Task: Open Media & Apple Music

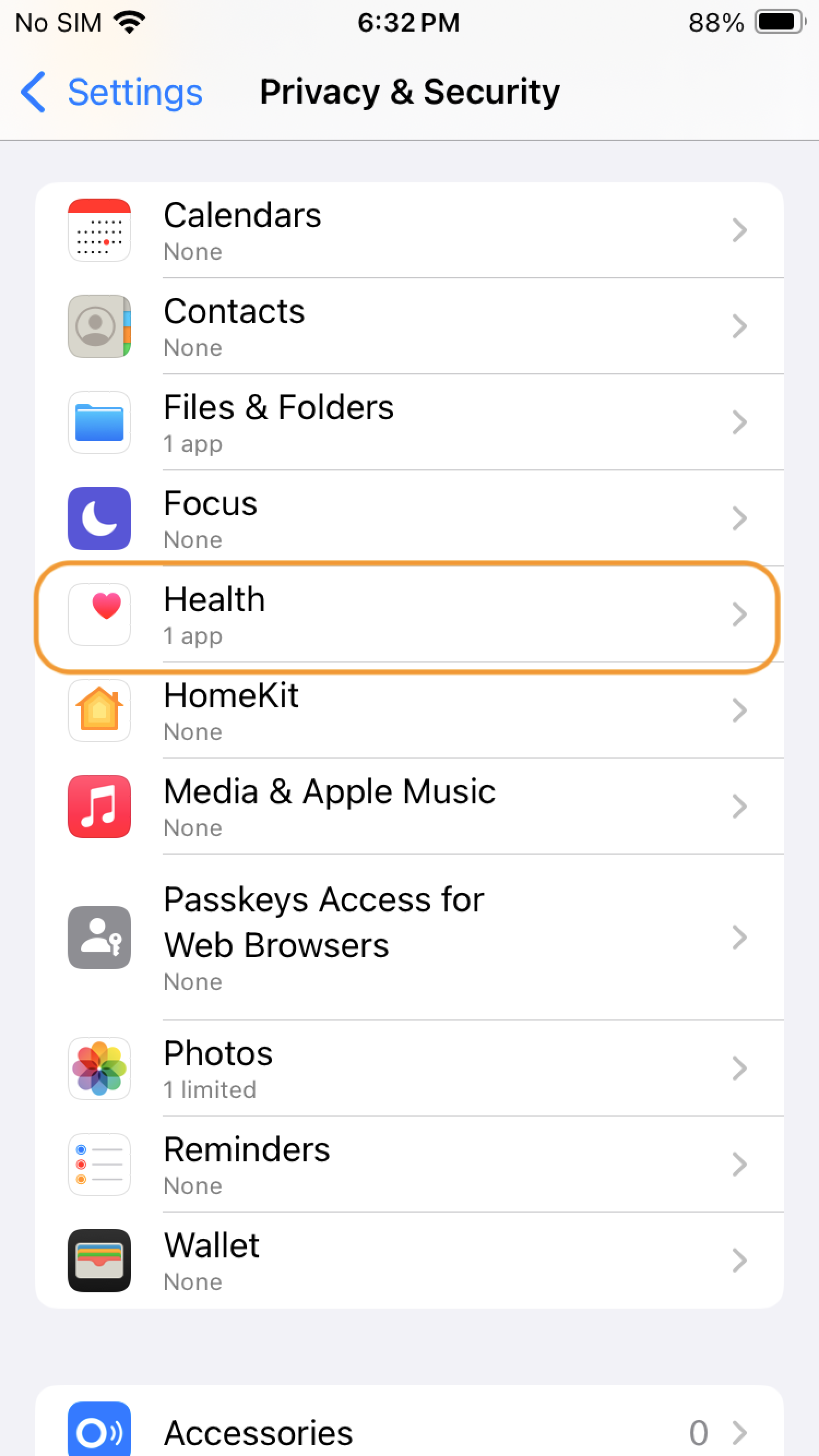Action: click(408, 807)
